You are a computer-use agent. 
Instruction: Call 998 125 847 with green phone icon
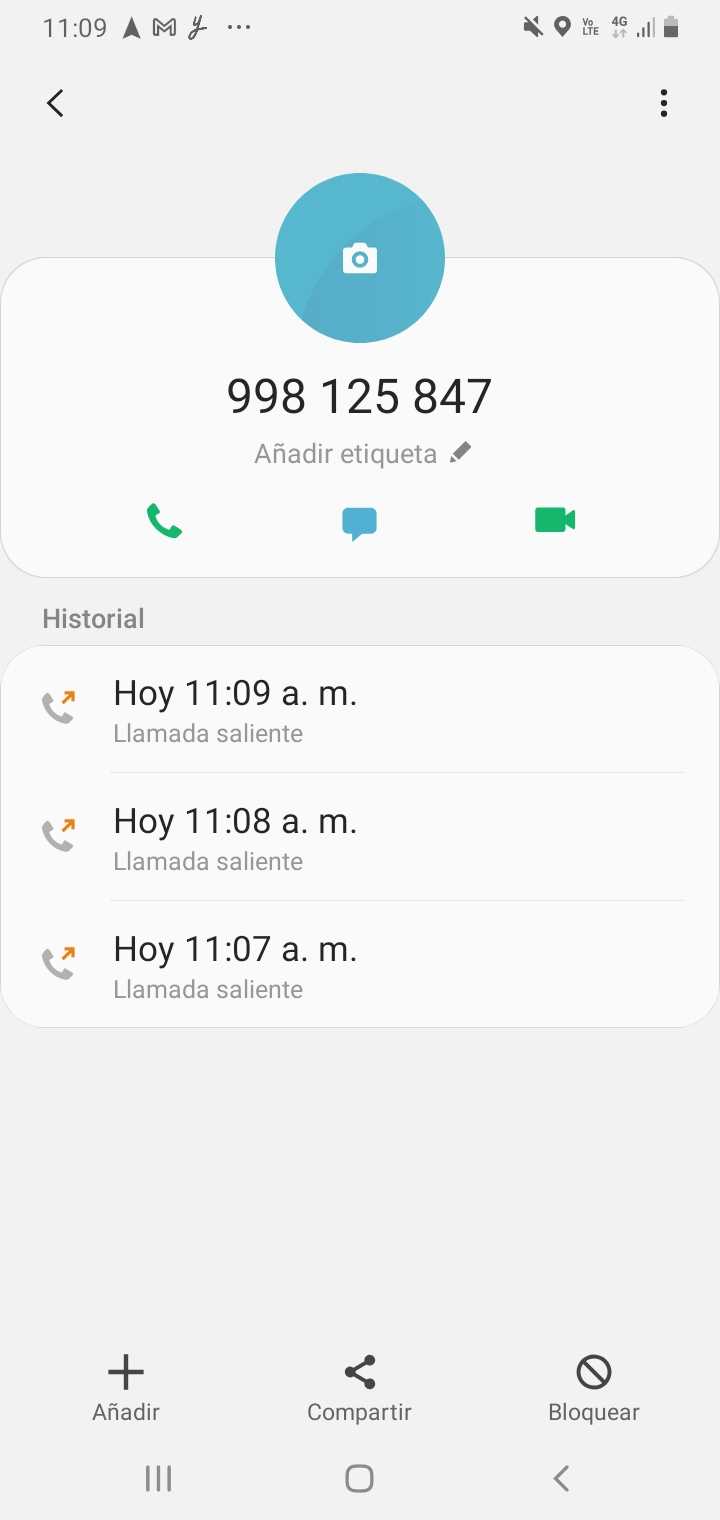[x=164, y=521]
